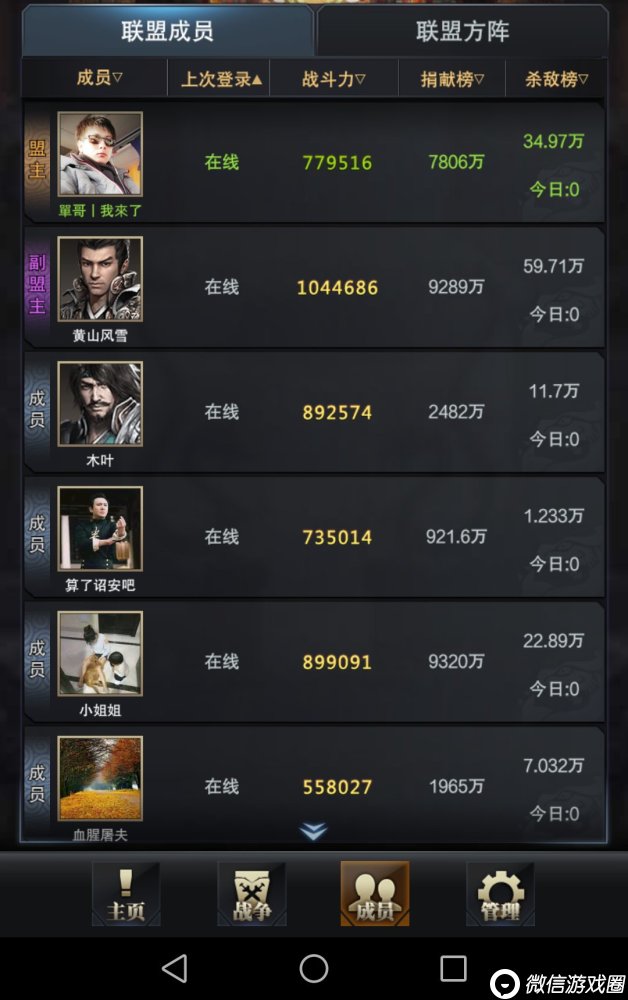This screenshot has width=628, height=1000.
Task: Tap the system home button
Action: point(314,967)
